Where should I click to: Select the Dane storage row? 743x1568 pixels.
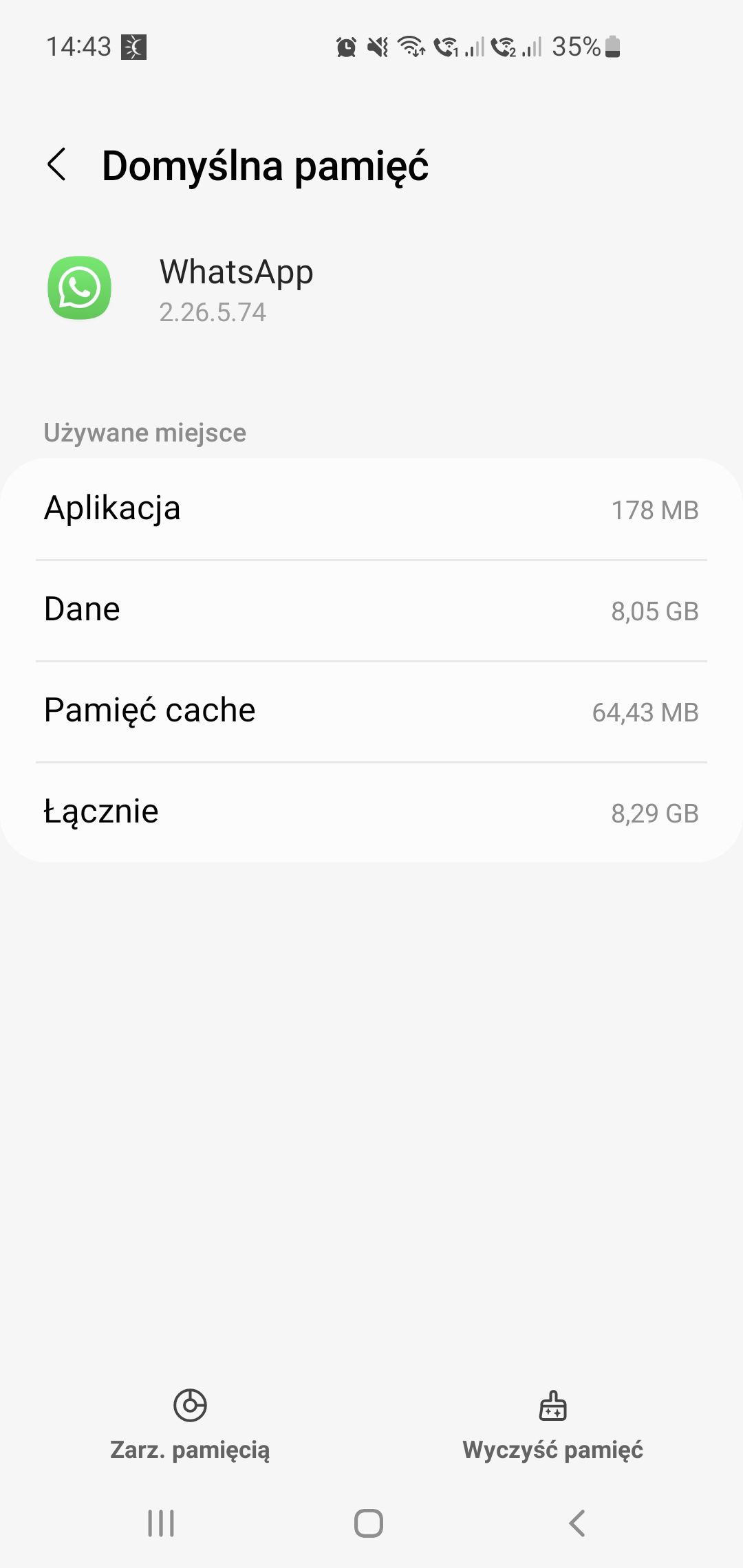tap(371, 609)
